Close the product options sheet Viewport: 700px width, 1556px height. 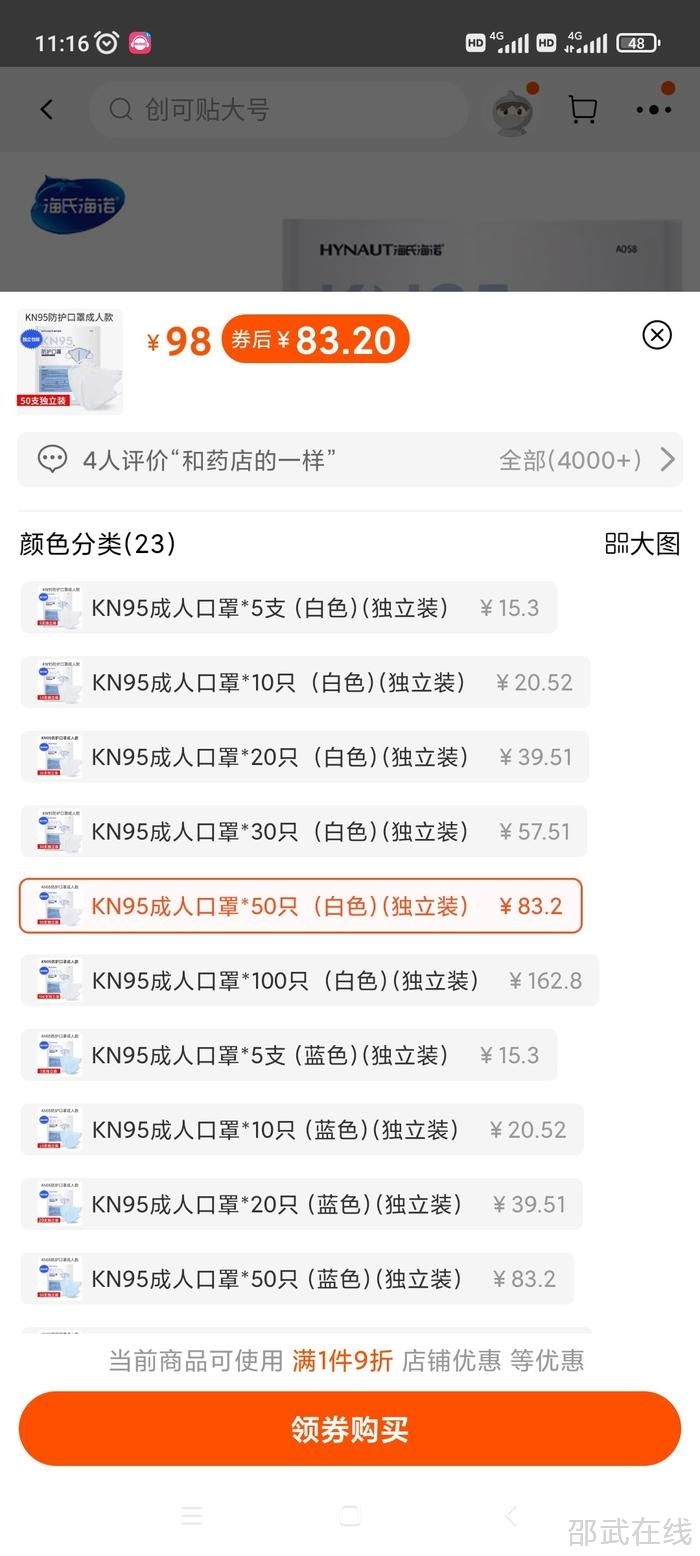point(657,335)
